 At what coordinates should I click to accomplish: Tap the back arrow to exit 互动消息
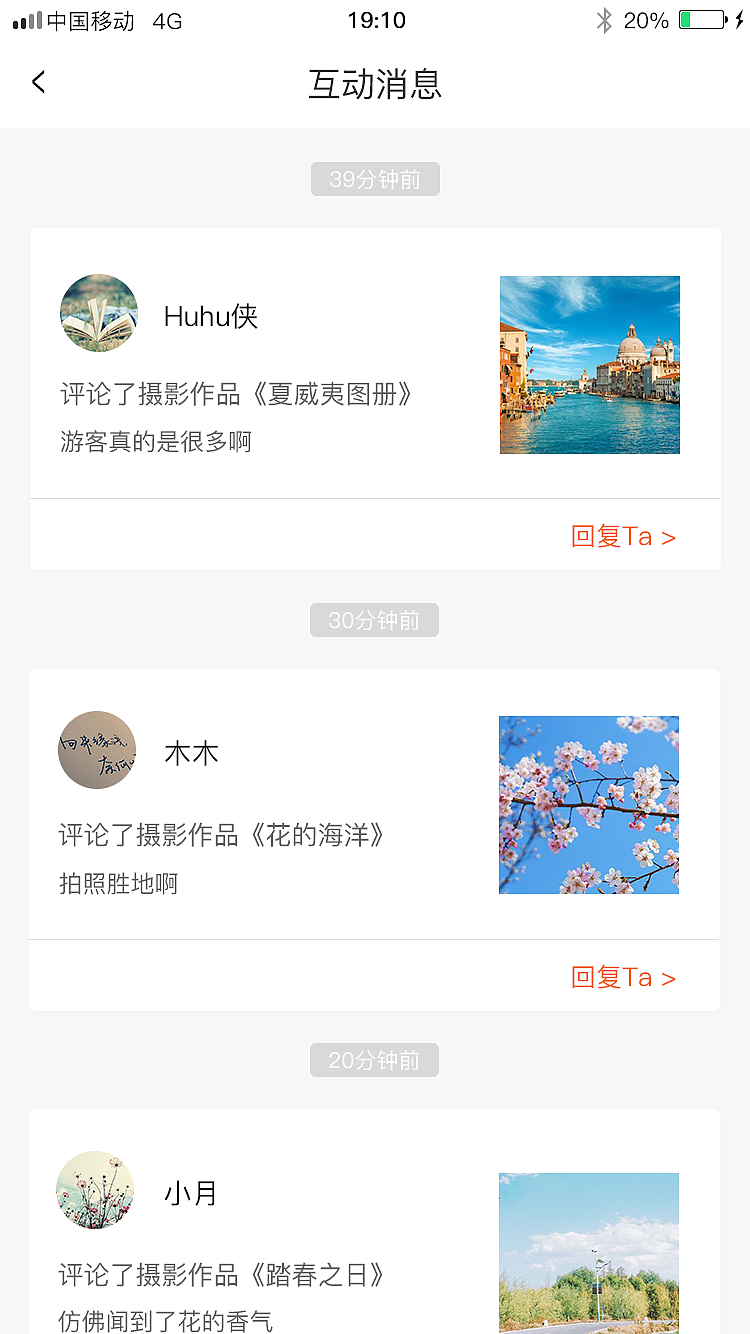click(38, 82)
